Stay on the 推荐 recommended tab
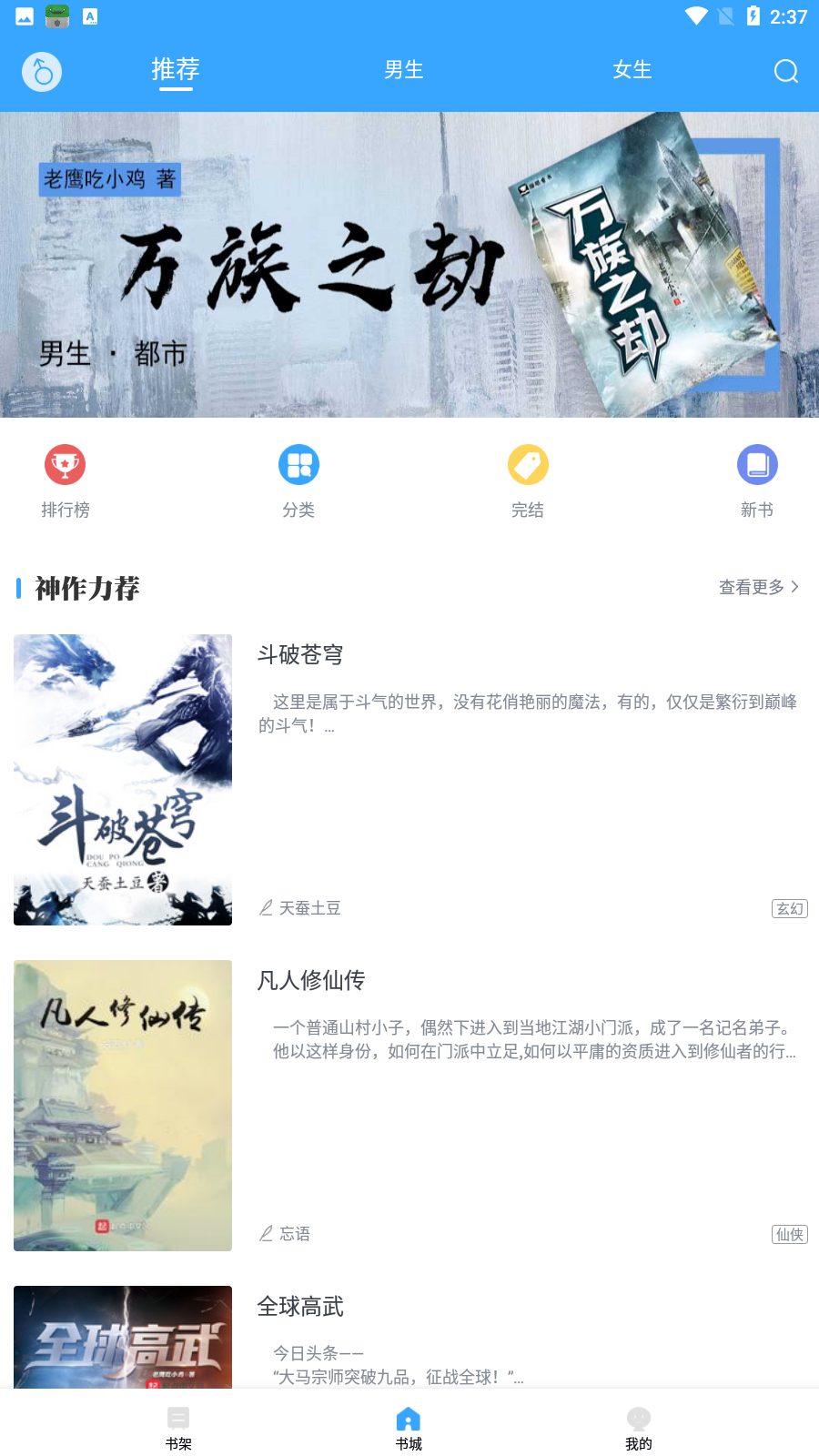This screenshot has height=1456, width=819. point(175,70)
